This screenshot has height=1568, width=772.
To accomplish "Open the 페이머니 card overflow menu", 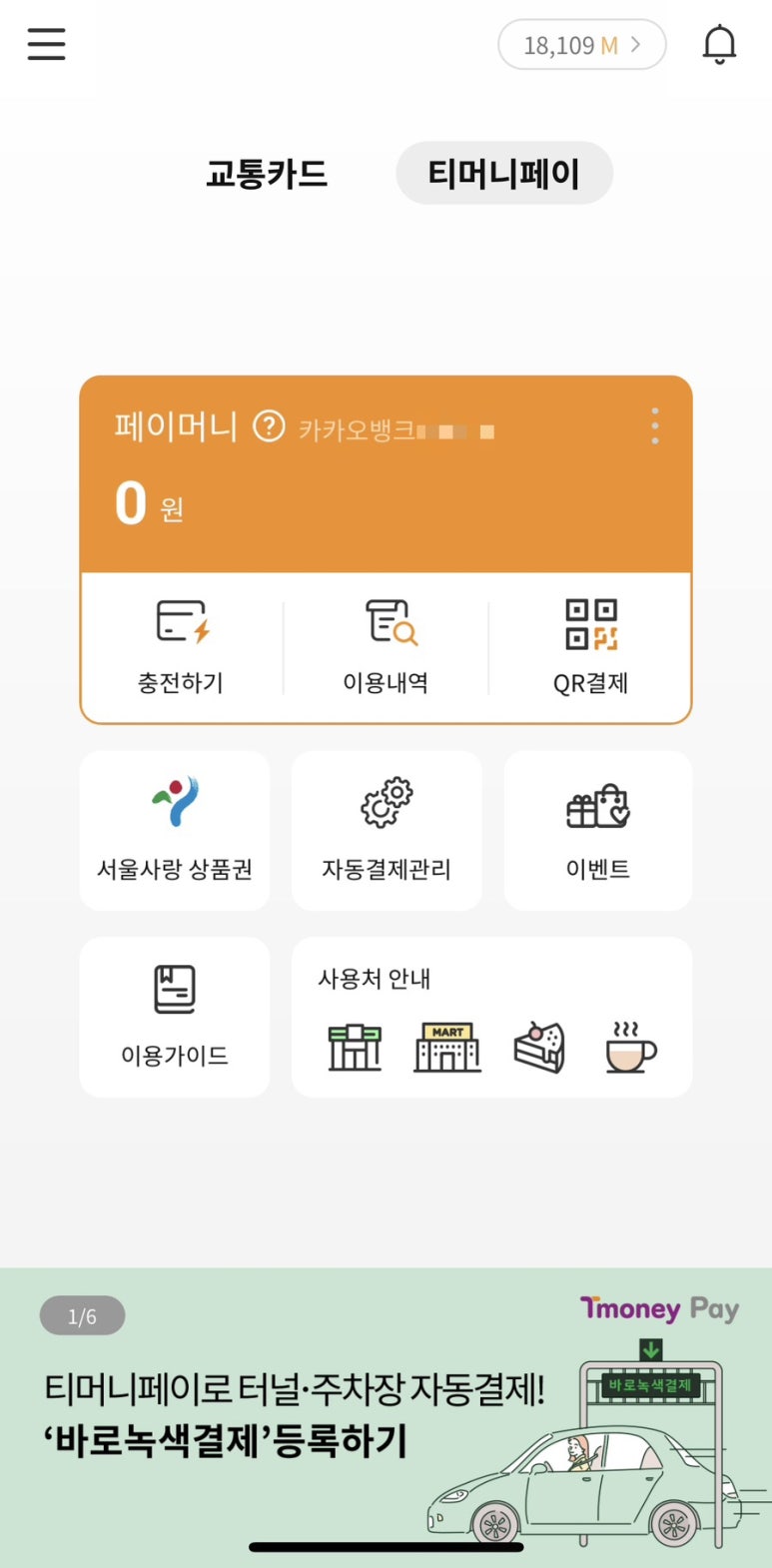I will [x=655, y=426].
